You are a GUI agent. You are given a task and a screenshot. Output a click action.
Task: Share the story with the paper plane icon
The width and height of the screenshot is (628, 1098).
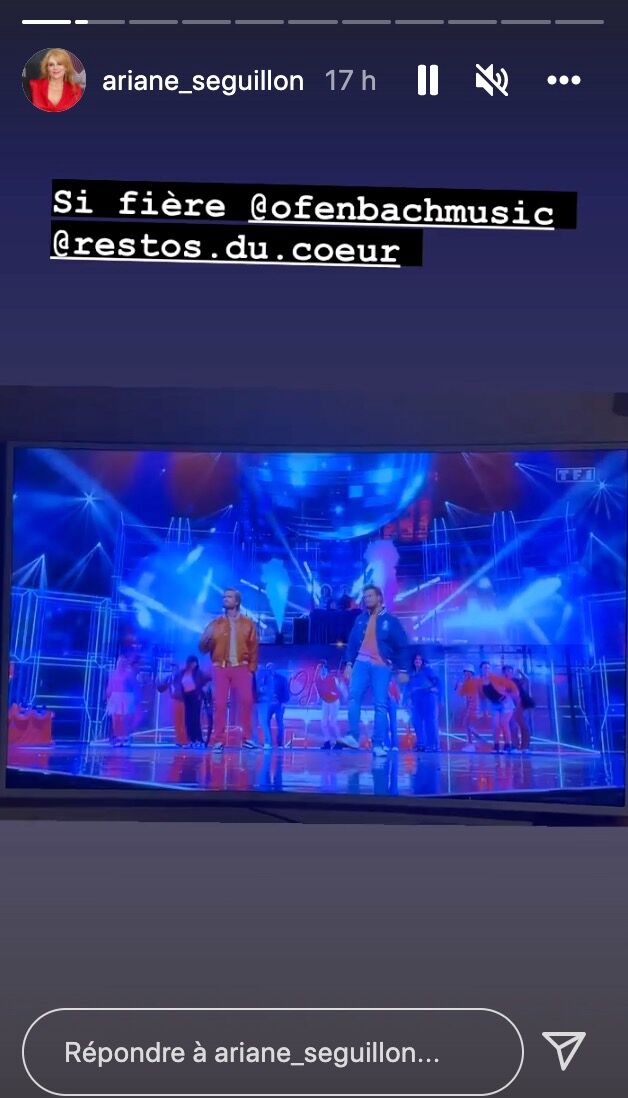[x=564, y=1050]
